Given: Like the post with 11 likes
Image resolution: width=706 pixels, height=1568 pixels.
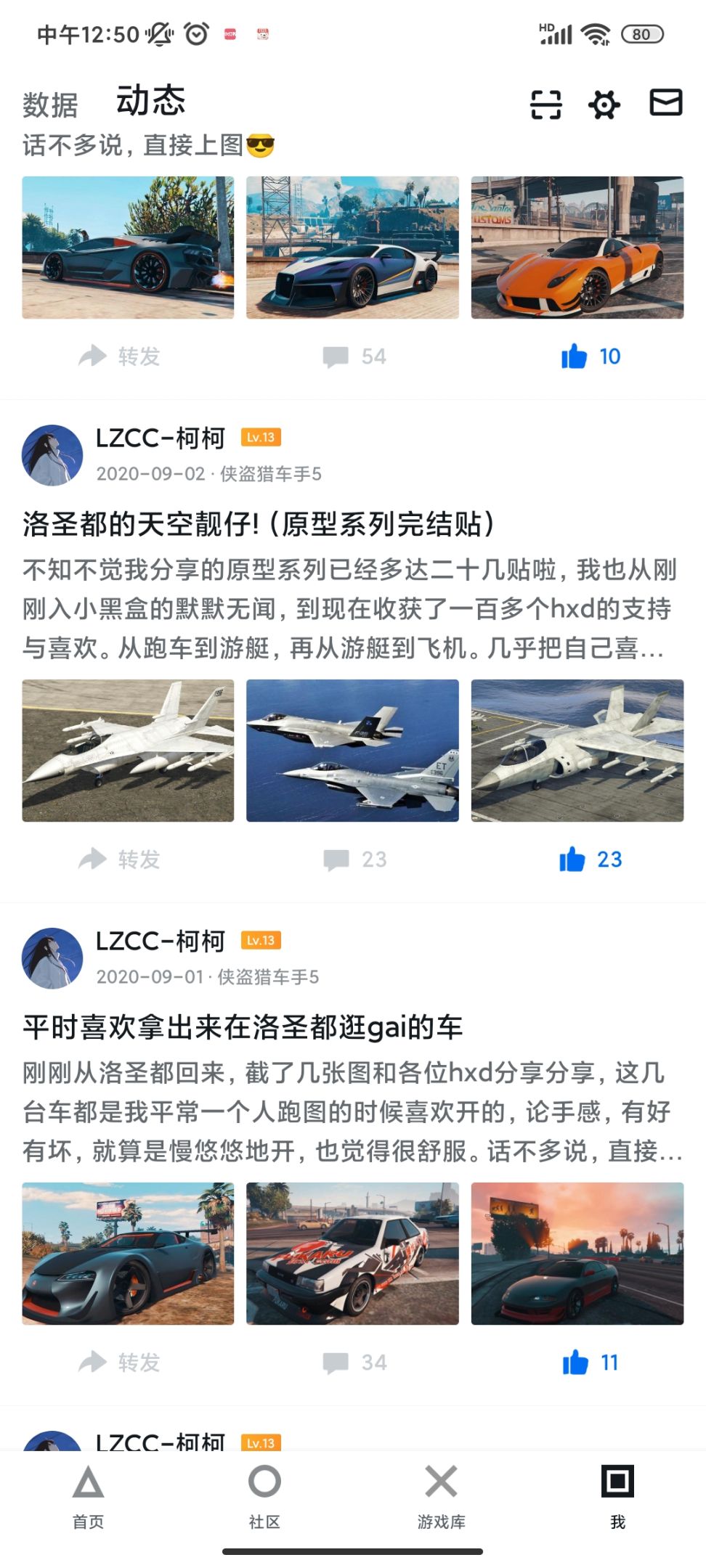Looking at the screenshot, I should 590,1363.
